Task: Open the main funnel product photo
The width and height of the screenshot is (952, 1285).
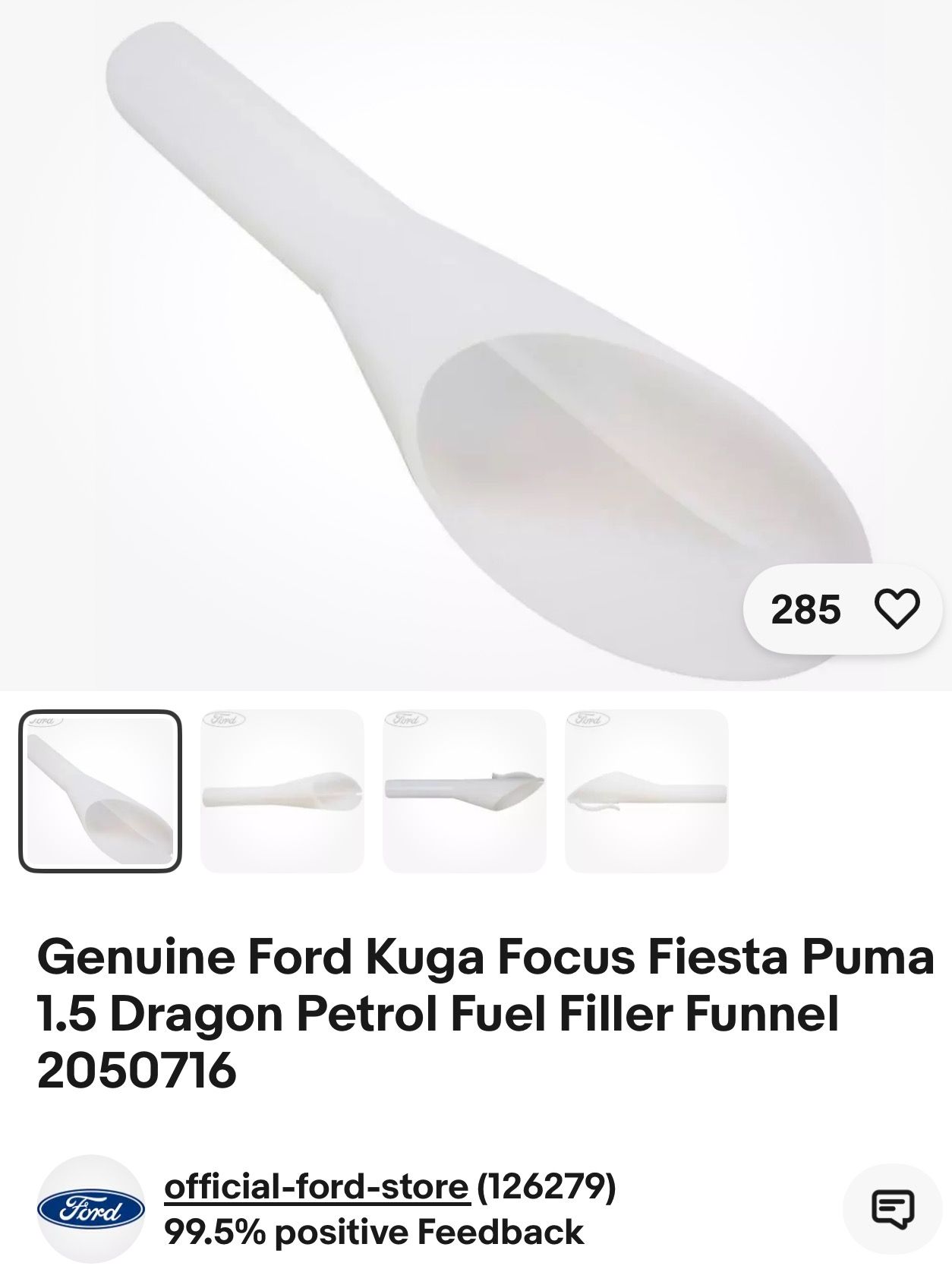Action: (476, 342)
